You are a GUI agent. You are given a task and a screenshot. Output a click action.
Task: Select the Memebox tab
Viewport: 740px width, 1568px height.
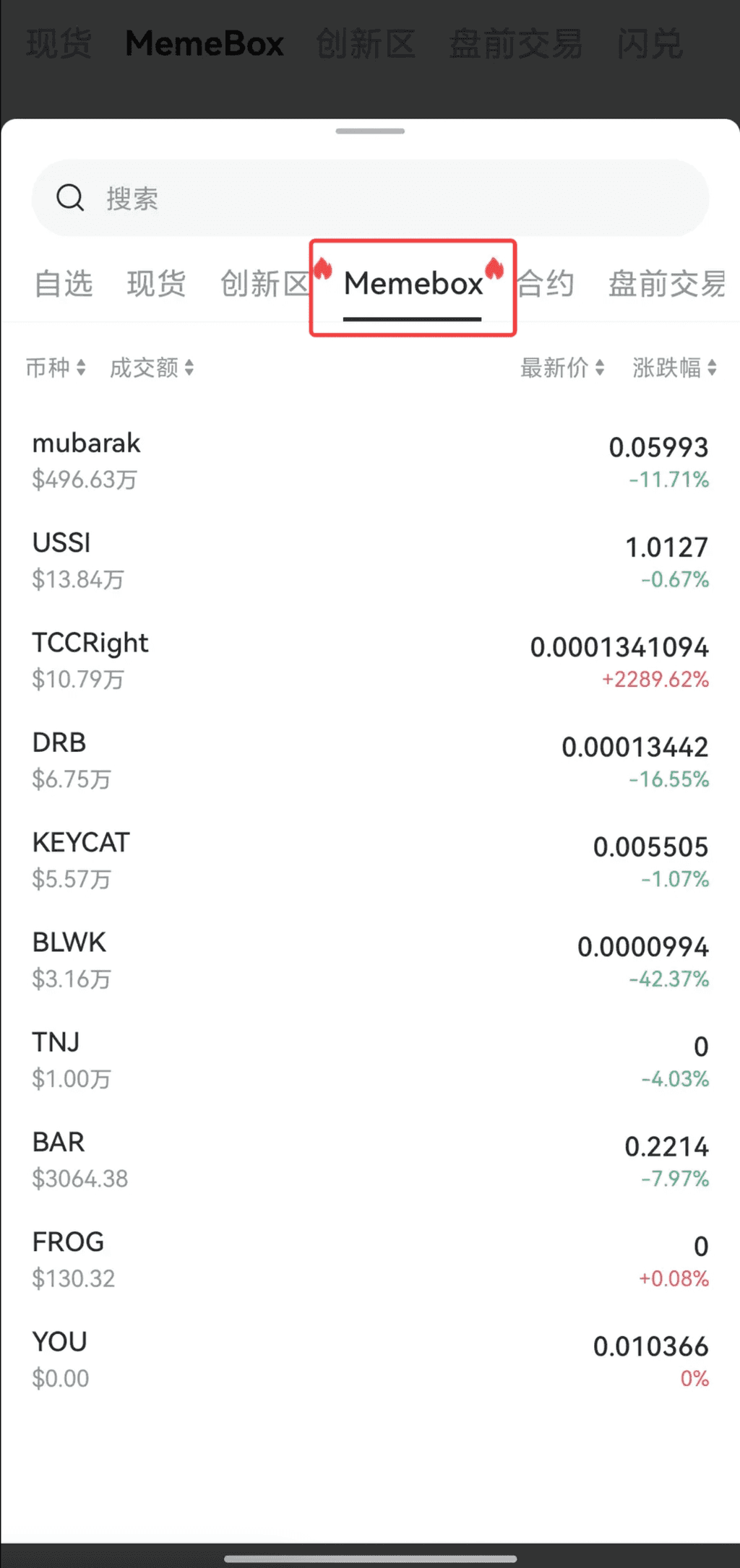pyautogui.click(x=413, y=284)
